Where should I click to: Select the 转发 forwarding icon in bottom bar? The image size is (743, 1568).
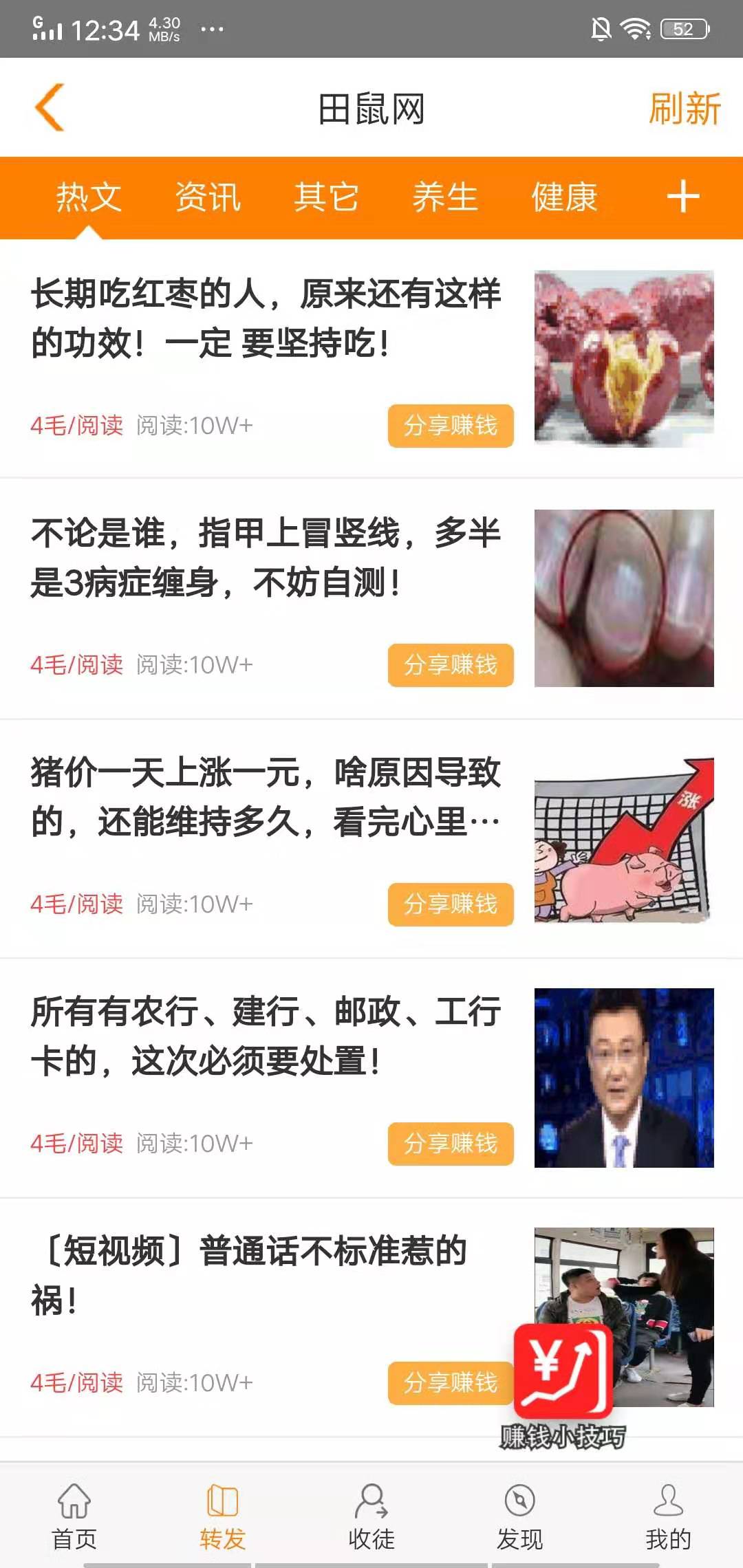click(223, 1516)
